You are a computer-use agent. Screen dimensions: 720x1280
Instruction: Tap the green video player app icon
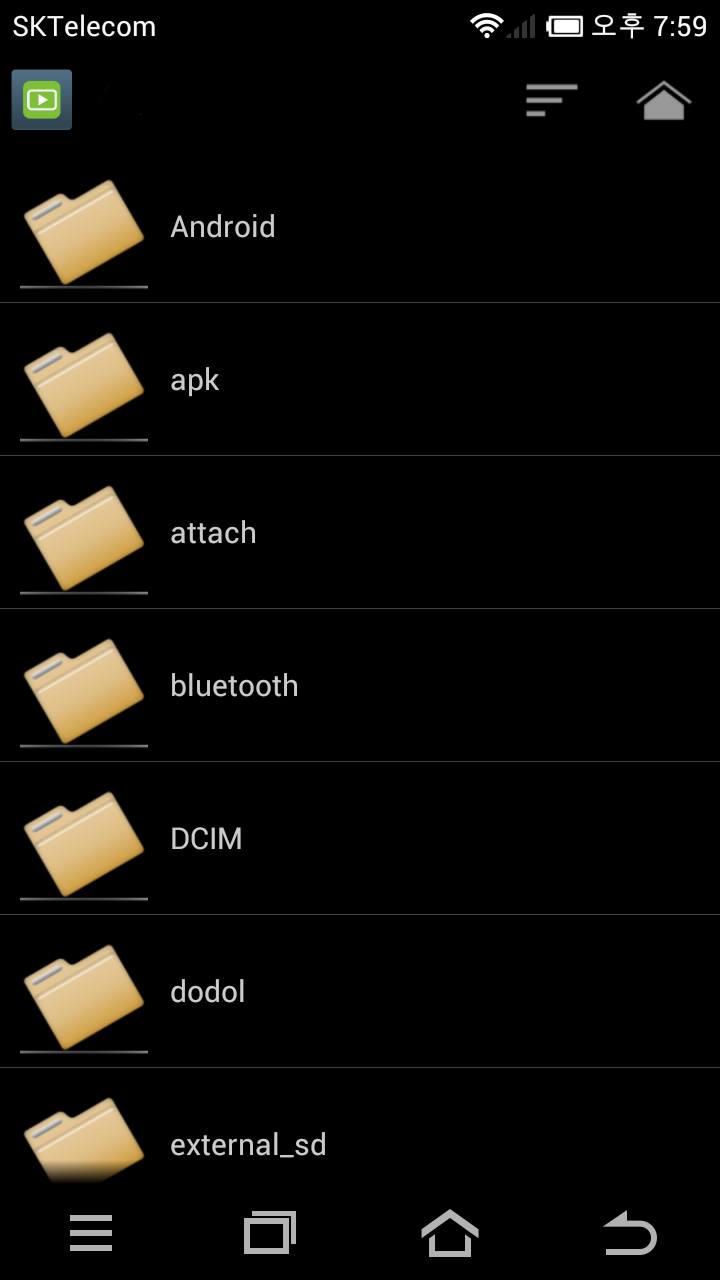pyautogui.click(x=42, y=100)
